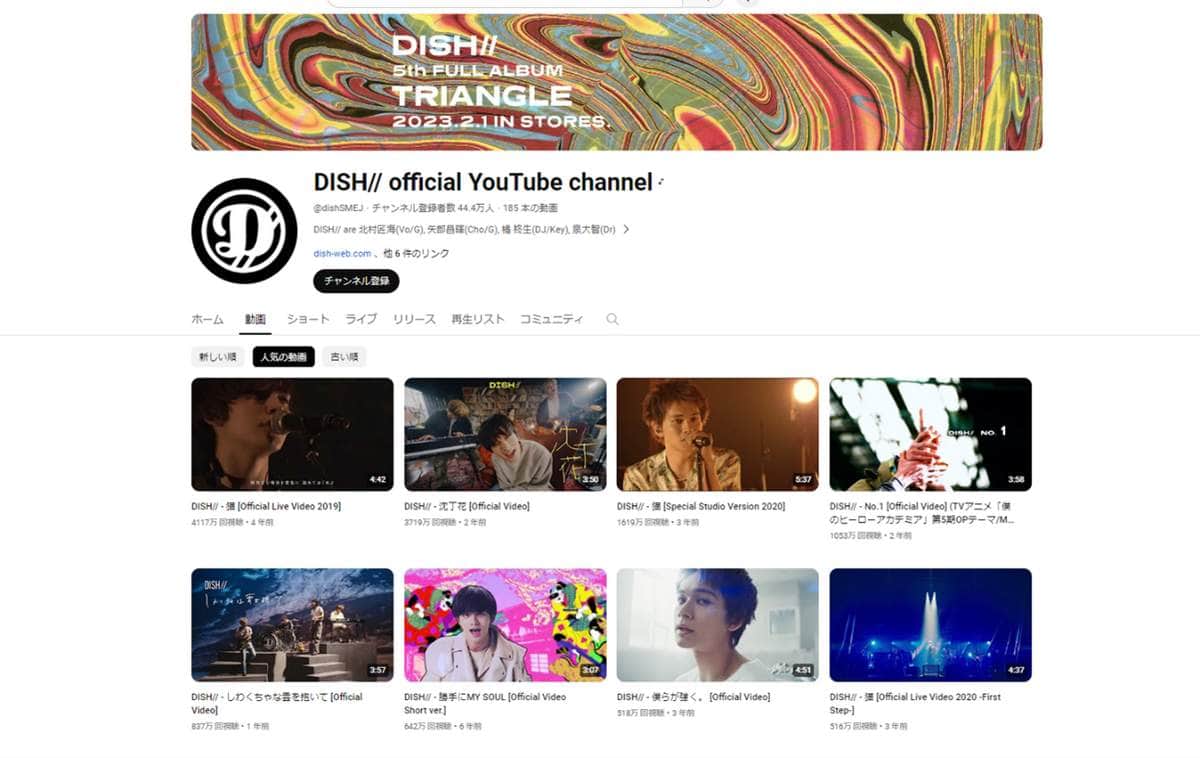The image size is (1200, 758).
Task: Open the ライブ tab
Action: 361,319
